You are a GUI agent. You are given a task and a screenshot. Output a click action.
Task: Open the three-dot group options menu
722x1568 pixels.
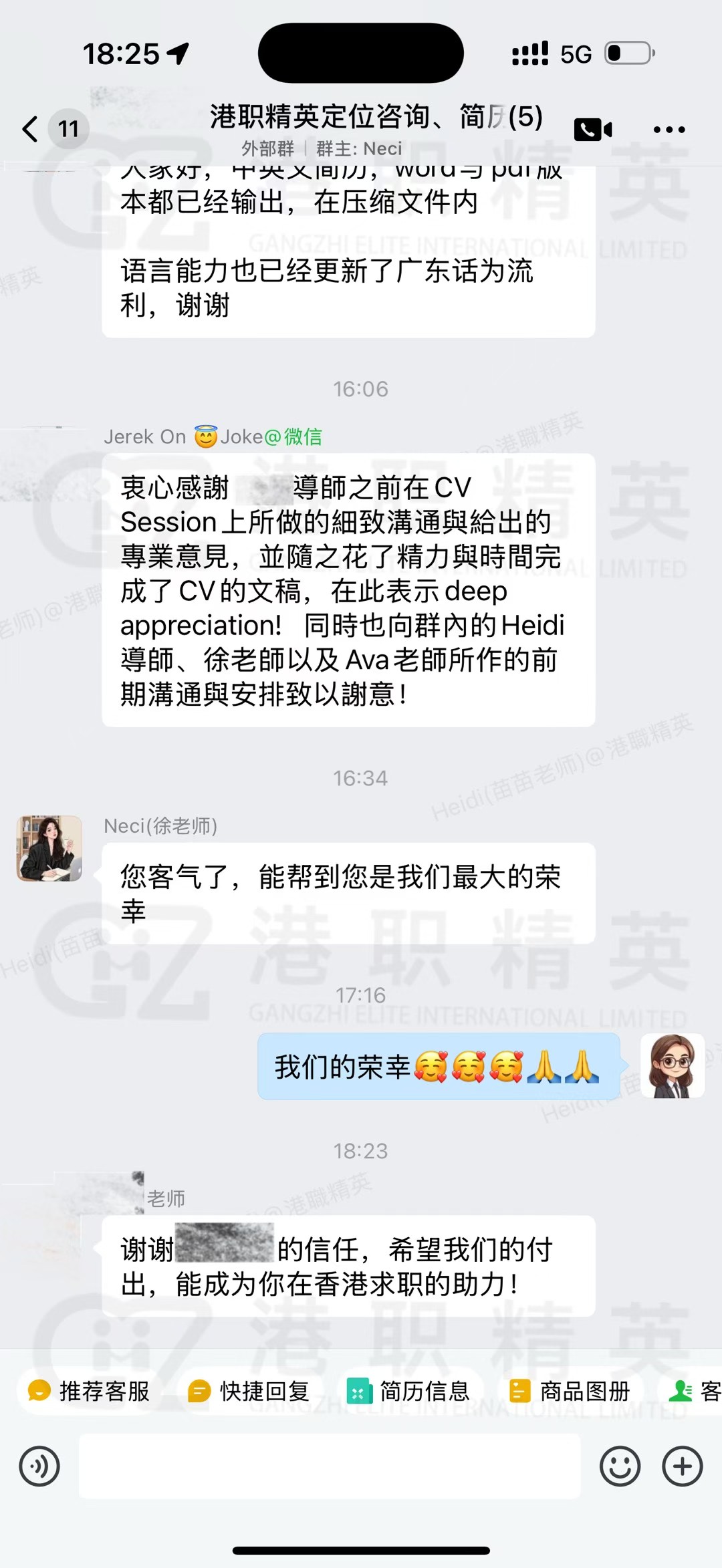point(669,130)
